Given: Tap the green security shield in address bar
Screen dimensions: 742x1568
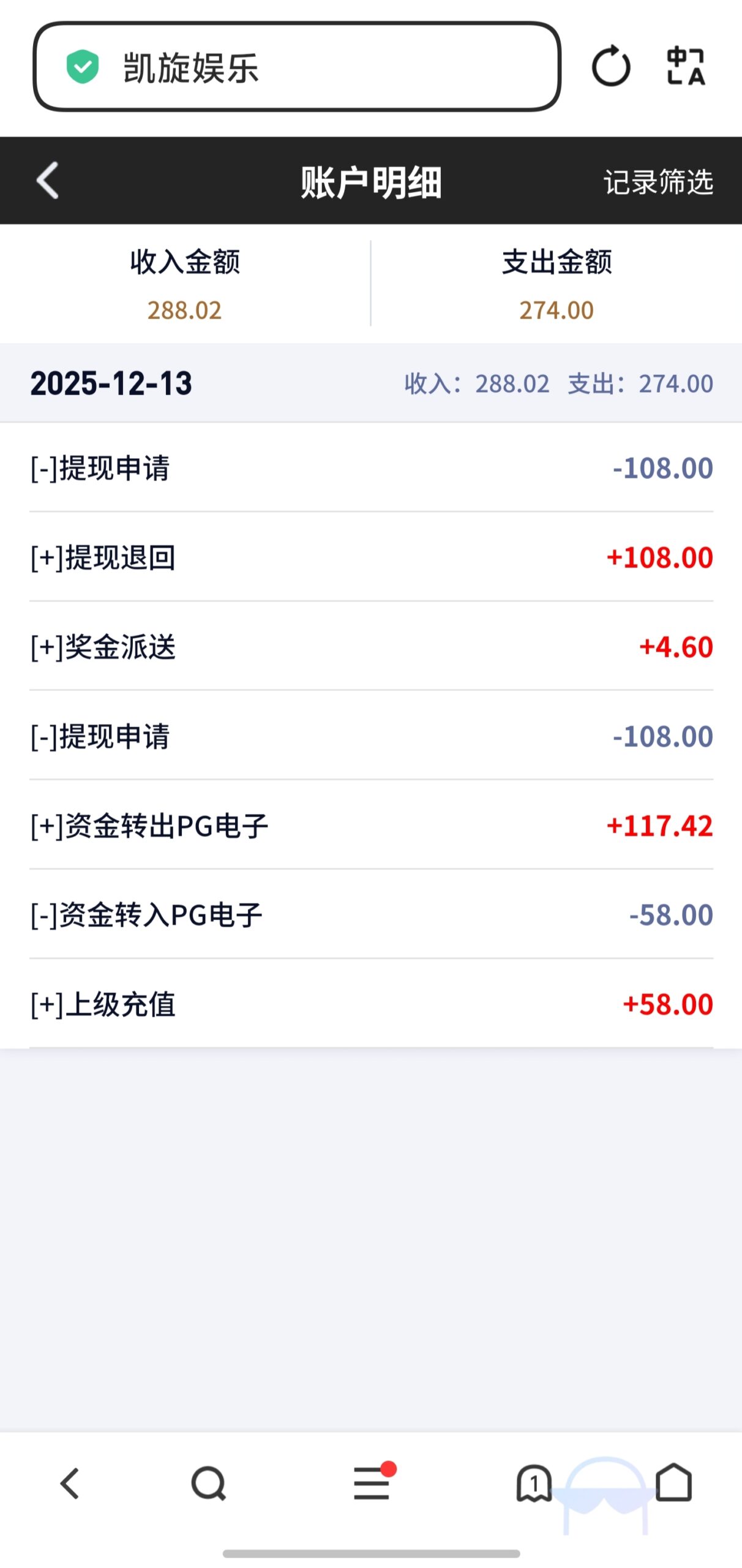Looking at the screenshot, I should [x=83, y=67].
